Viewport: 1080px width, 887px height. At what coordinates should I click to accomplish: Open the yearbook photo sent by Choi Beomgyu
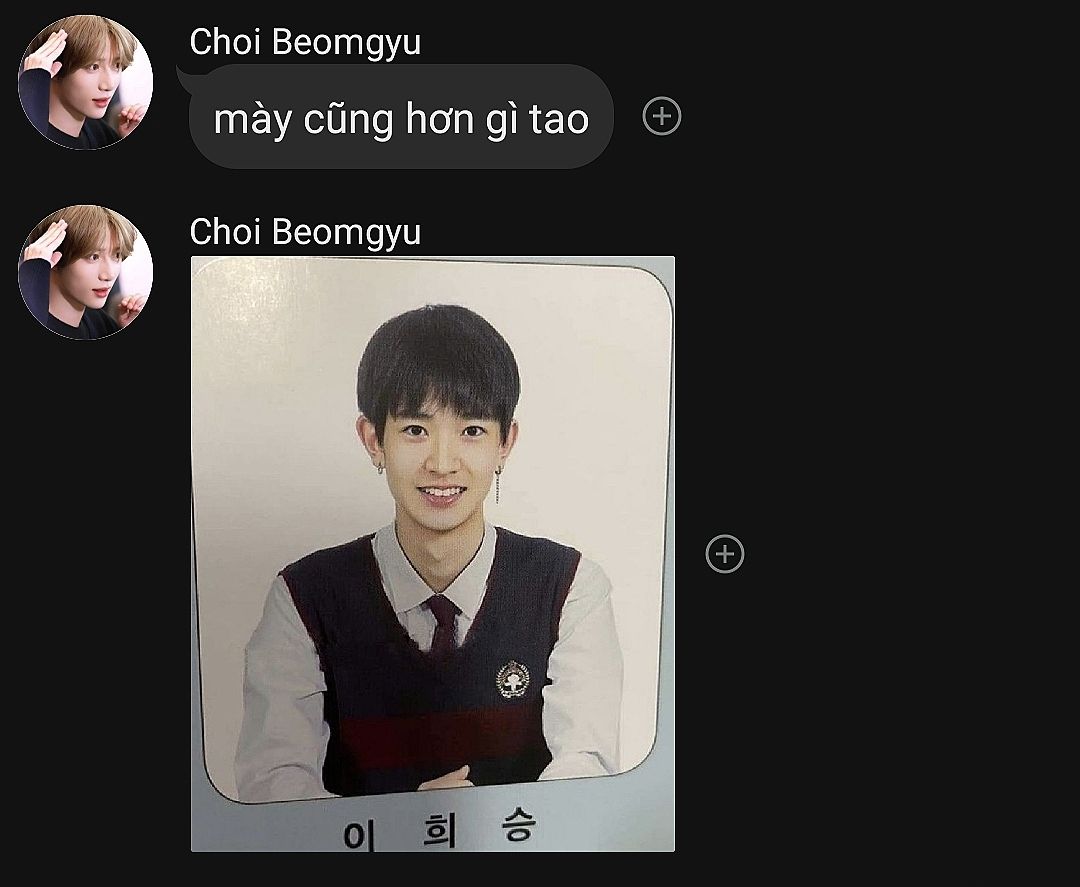coord(432,553)
